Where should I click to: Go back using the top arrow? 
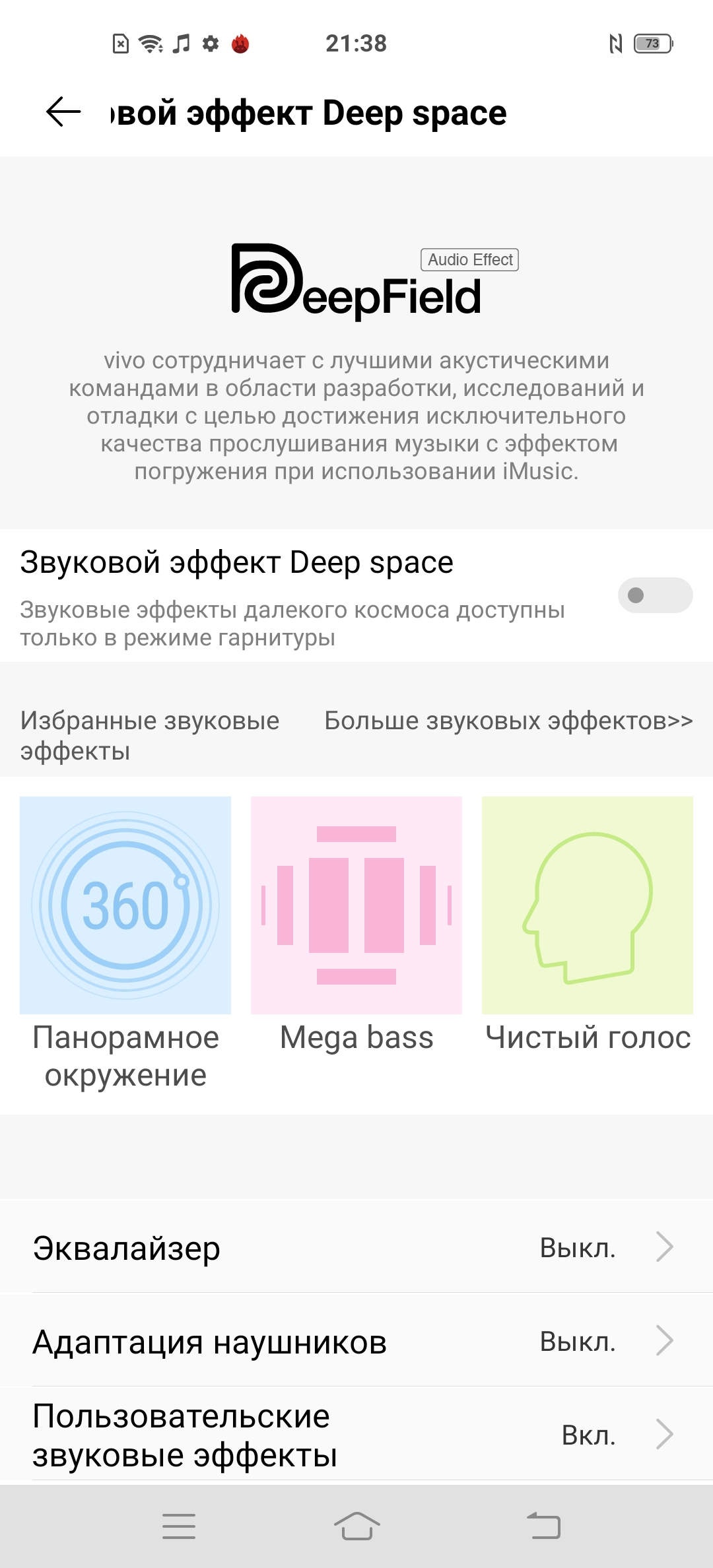(x=63, y=112)
